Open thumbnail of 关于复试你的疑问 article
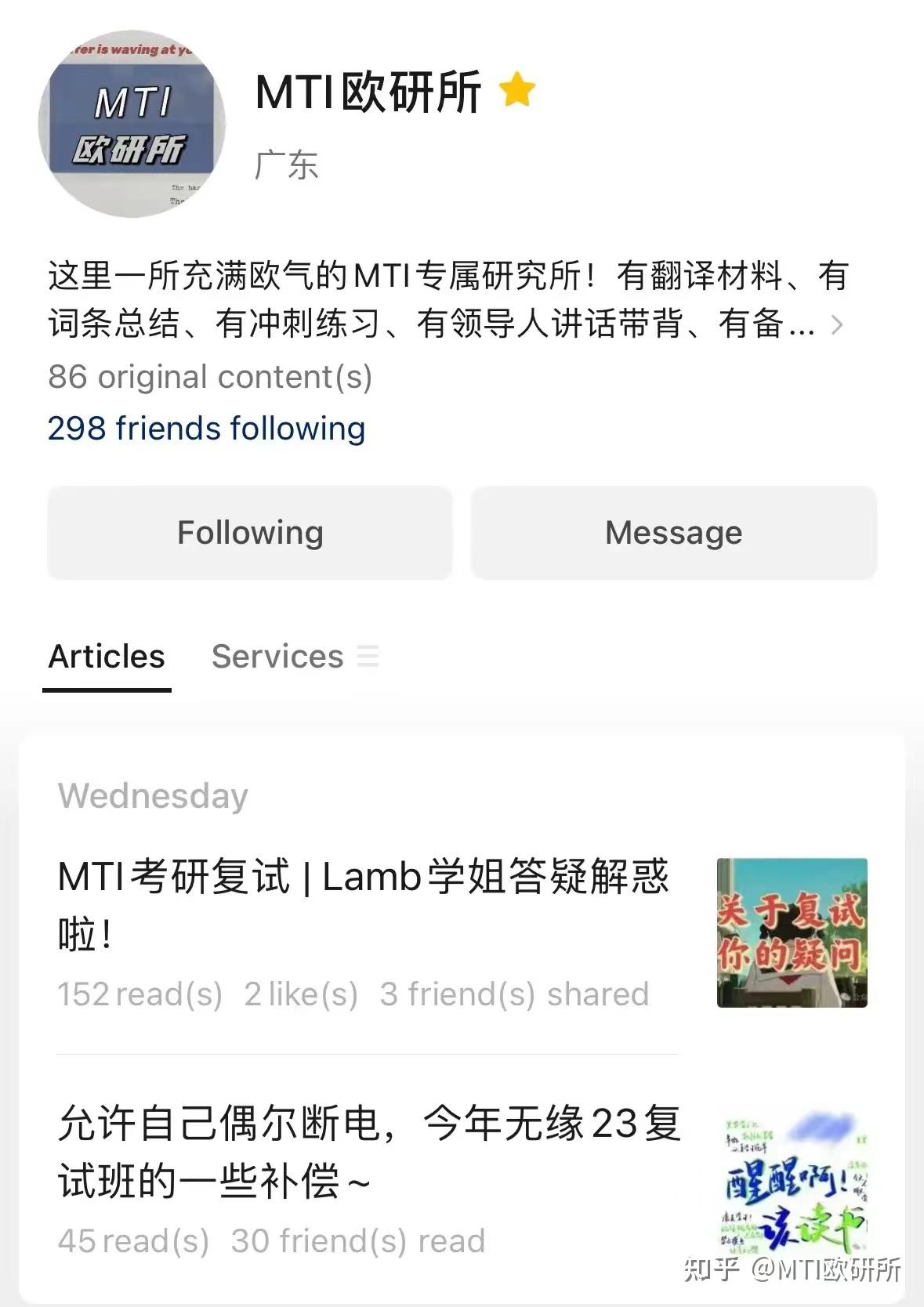This screenshot has width=924, height=1307. [x=792, y=932]
